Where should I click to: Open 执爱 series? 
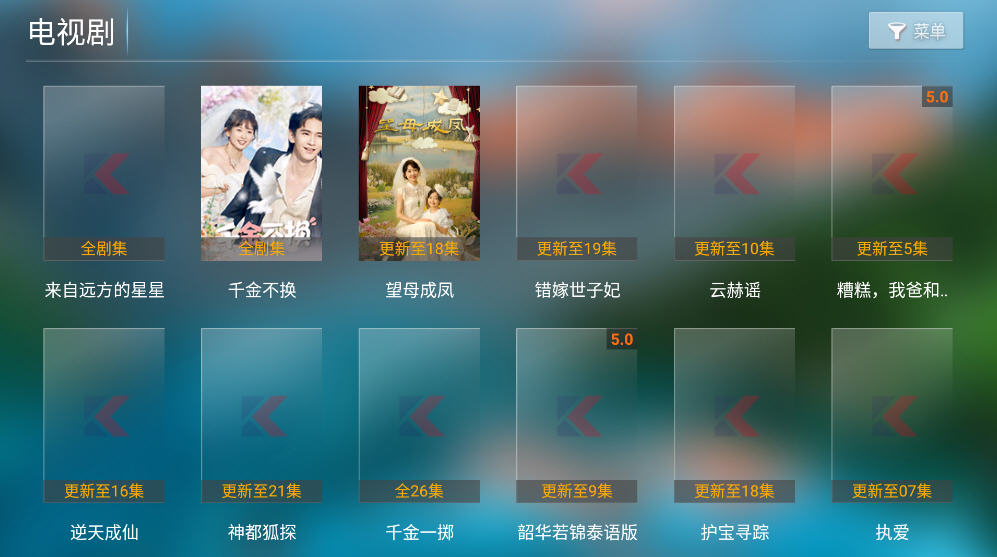pyautogui.click(x=892, y=415)
